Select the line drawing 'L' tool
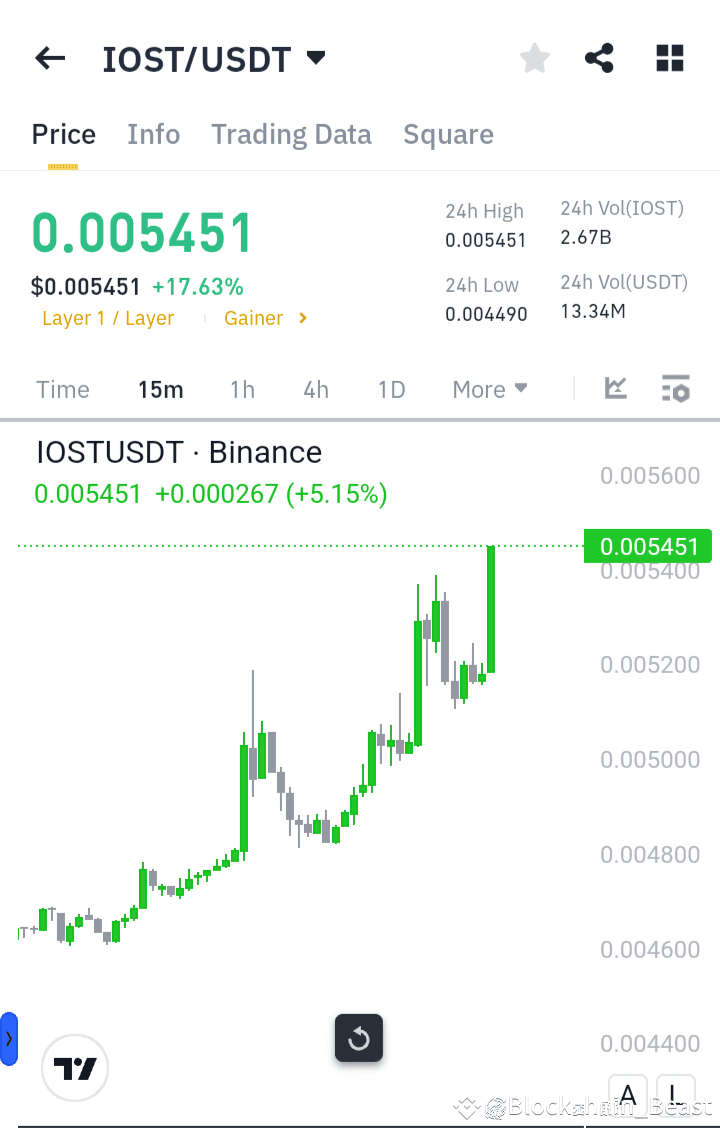Image resolution: width=720 pixels, height=1129 pixels. [676, 1096]
